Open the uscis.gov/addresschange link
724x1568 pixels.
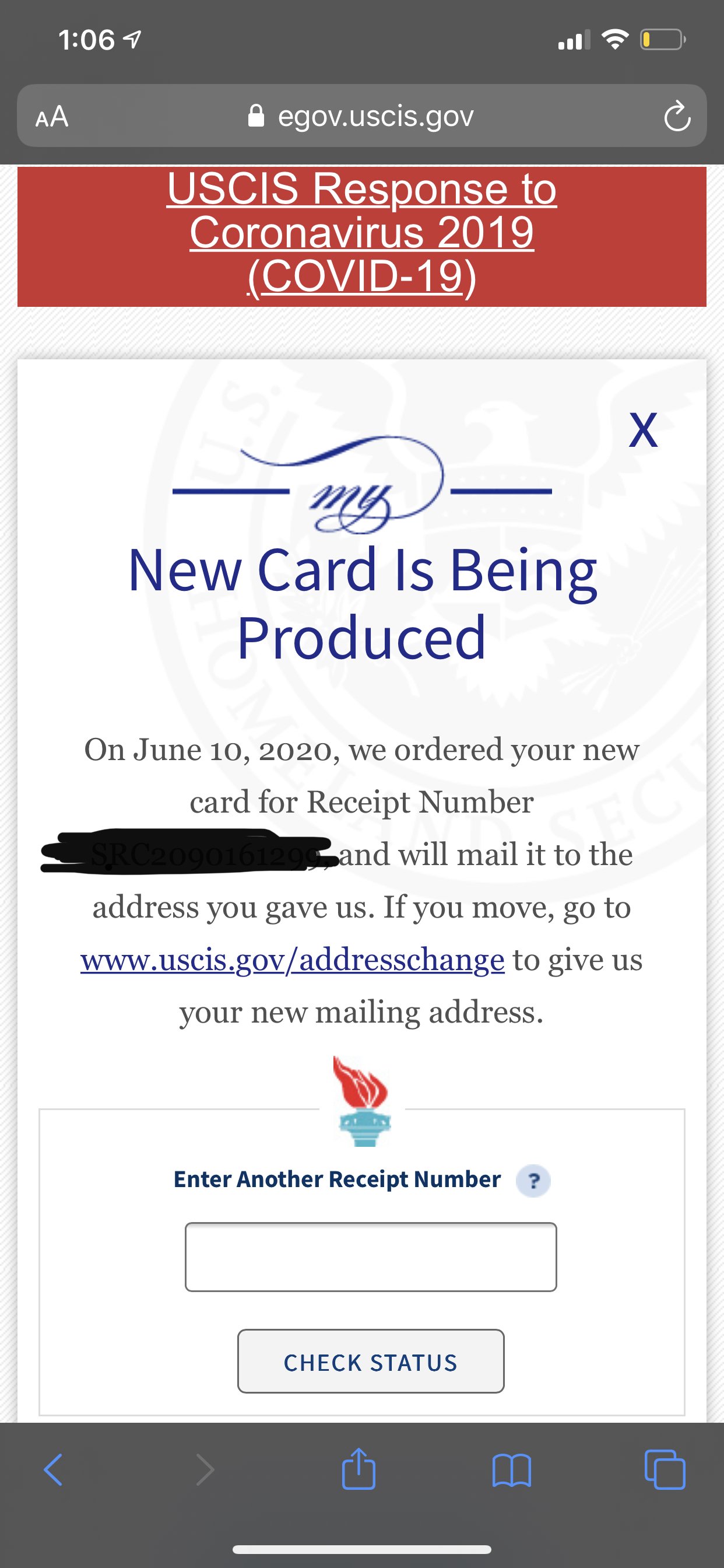click(293, 960)
